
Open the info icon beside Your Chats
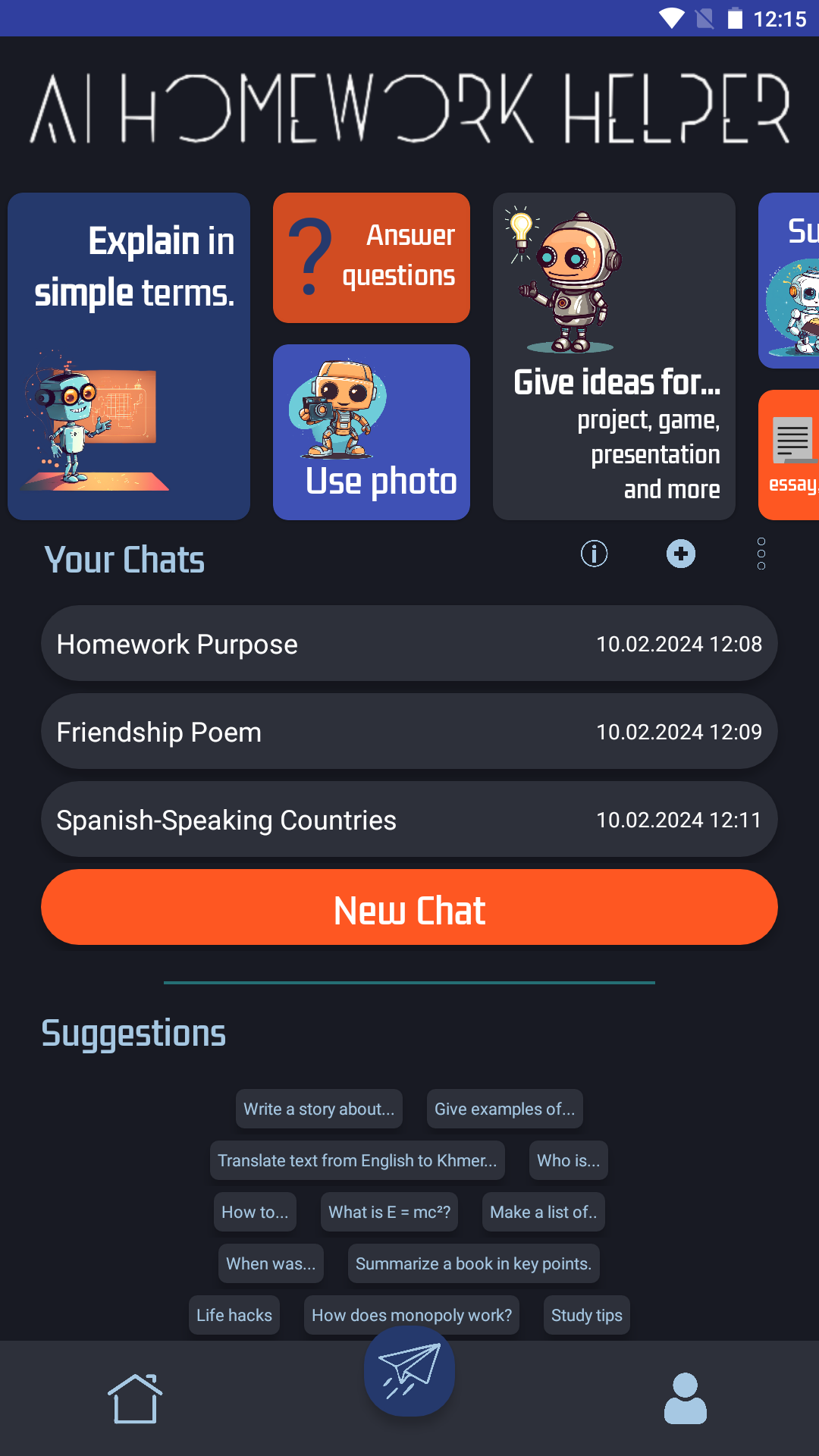coord(594,554)
